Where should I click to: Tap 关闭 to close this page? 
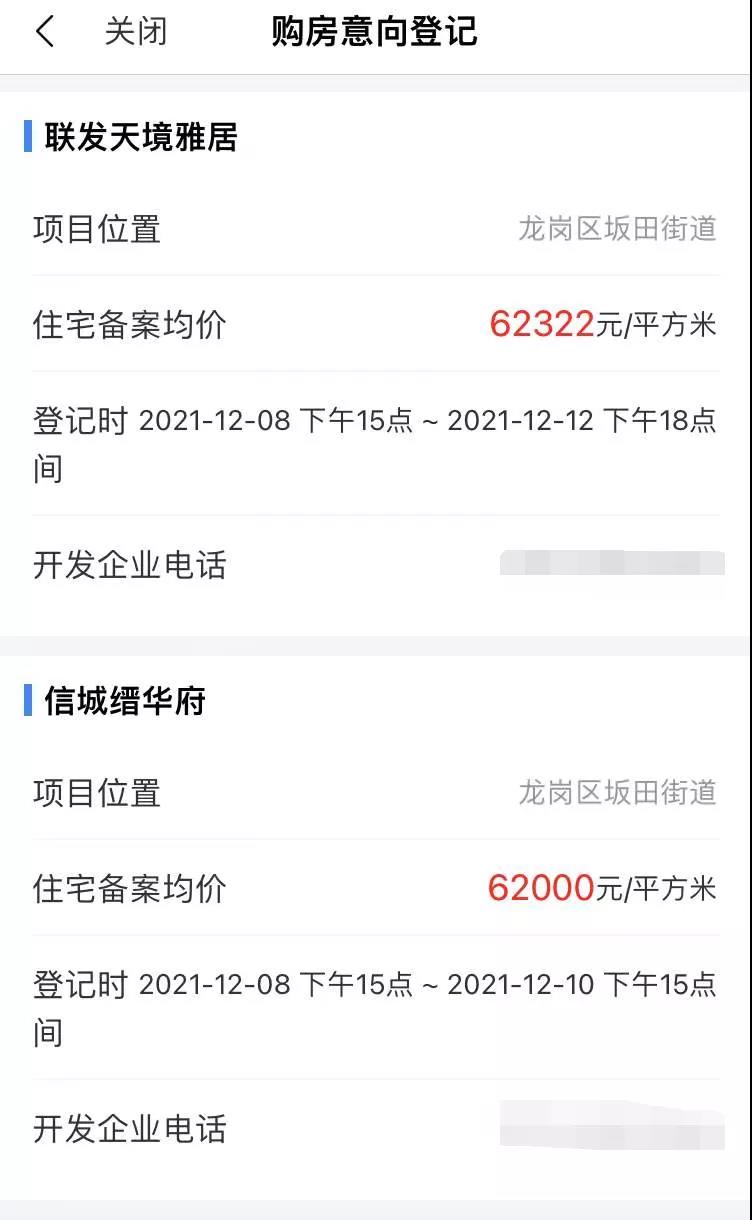[x=136, y=32]
